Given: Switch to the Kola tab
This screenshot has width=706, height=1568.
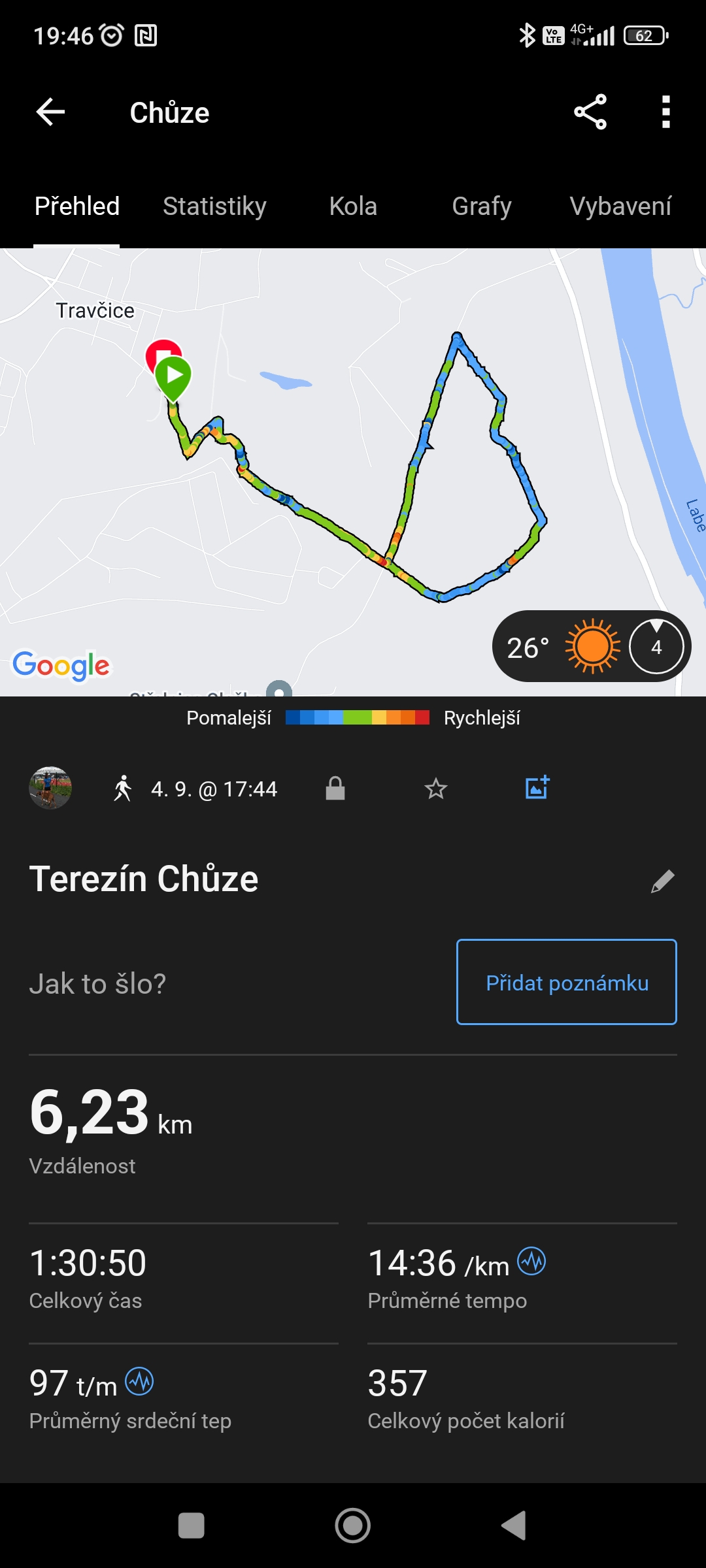Looking at the screenshot, I should coord(353,206).
